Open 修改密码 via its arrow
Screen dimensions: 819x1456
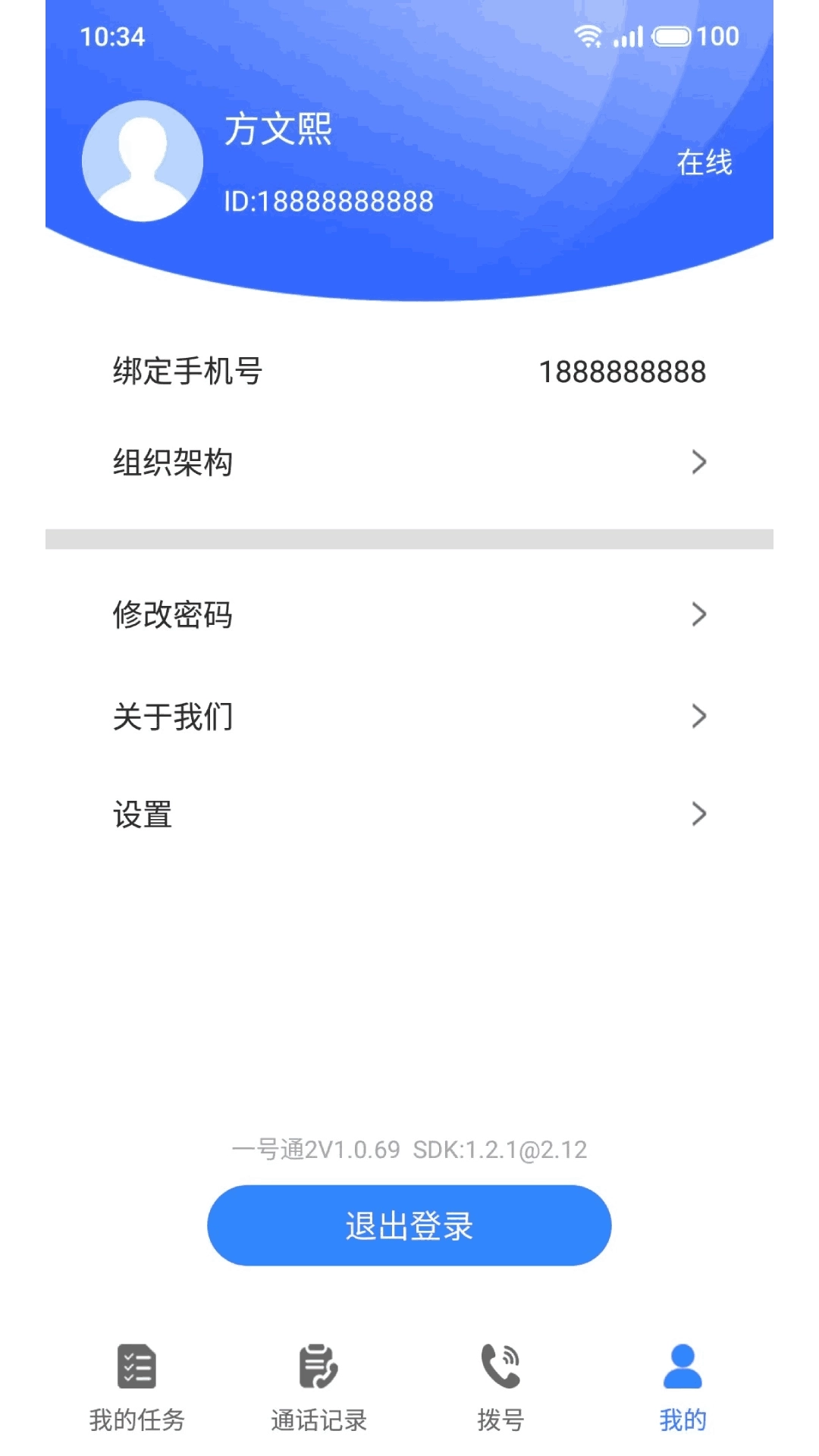[x=698, y=615]
